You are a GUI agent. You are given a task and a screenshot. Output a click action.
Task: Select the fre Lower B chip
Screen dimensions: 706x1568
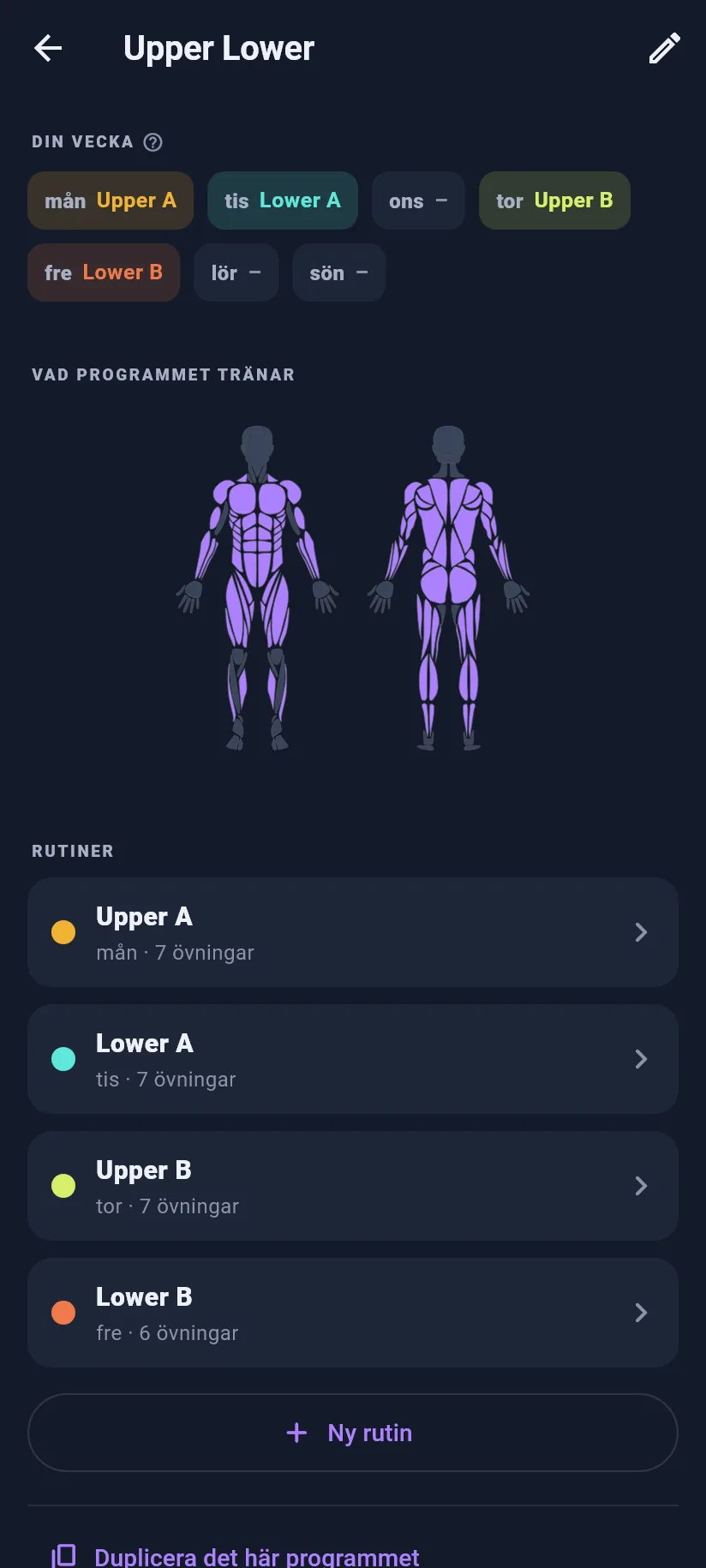pos(104,272)
